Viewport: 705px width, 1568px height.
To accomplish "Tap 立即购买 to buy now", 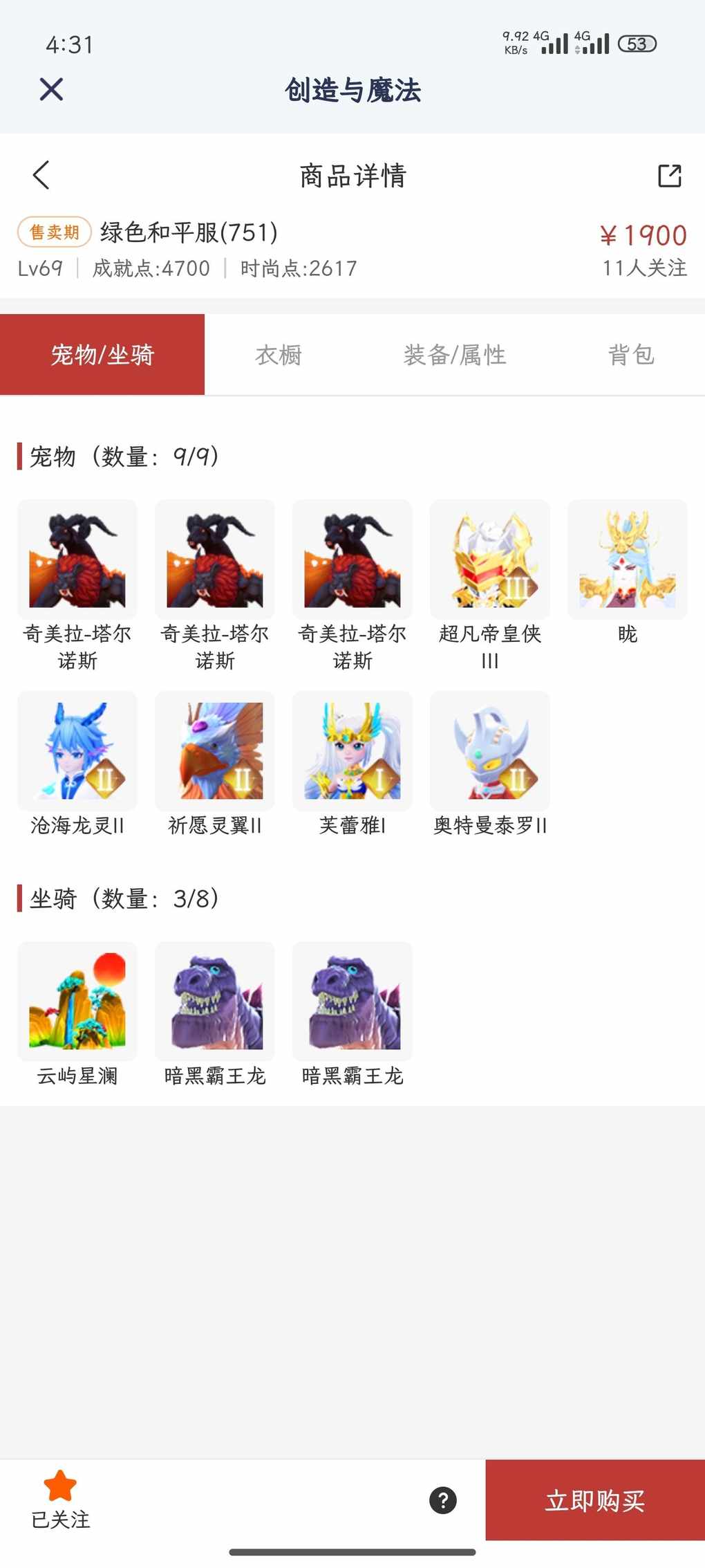I will 594,1500.
